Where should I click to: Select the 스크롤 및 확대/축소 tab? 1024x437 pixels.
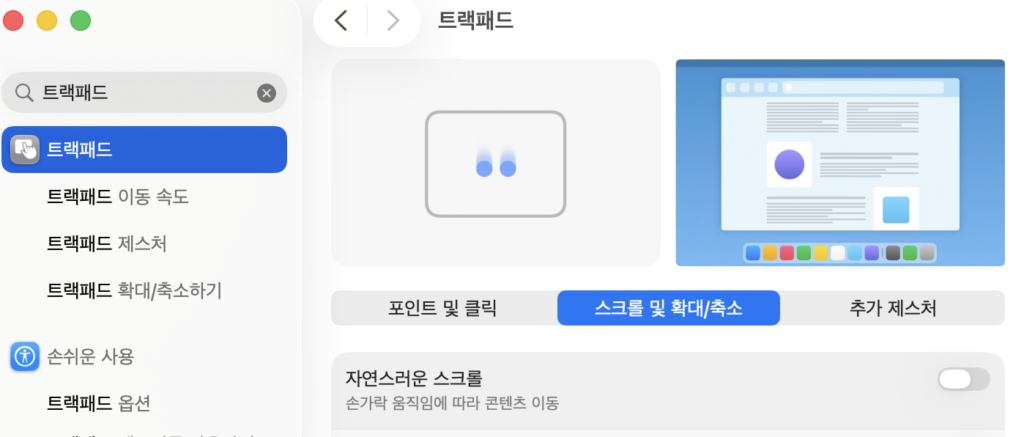click(x=668, y=308)
